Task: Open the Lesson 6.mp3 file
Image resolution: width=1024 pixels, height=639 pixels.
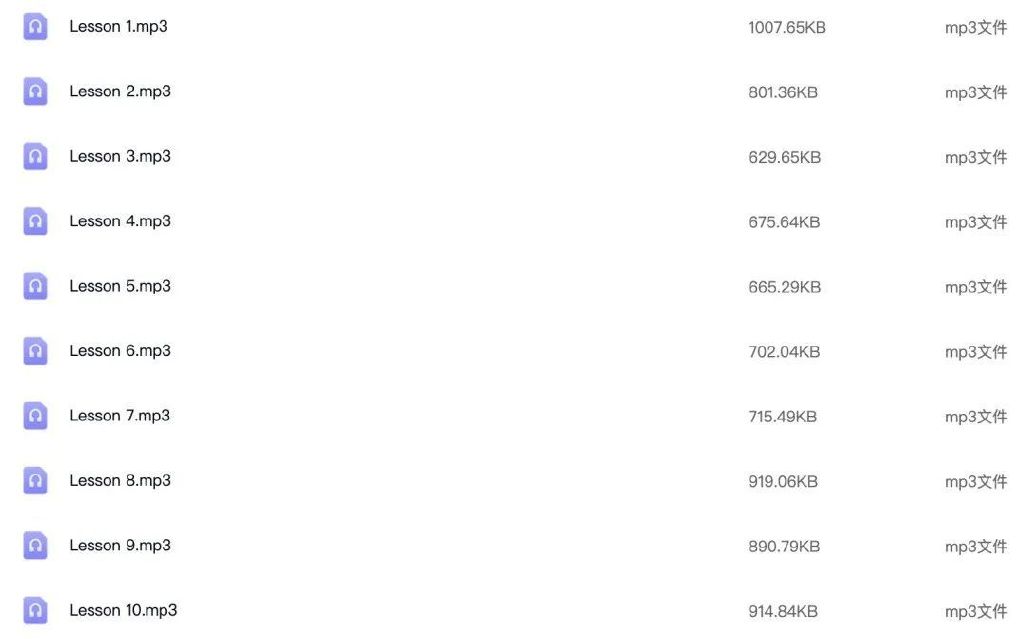Action: coord(119,351)
